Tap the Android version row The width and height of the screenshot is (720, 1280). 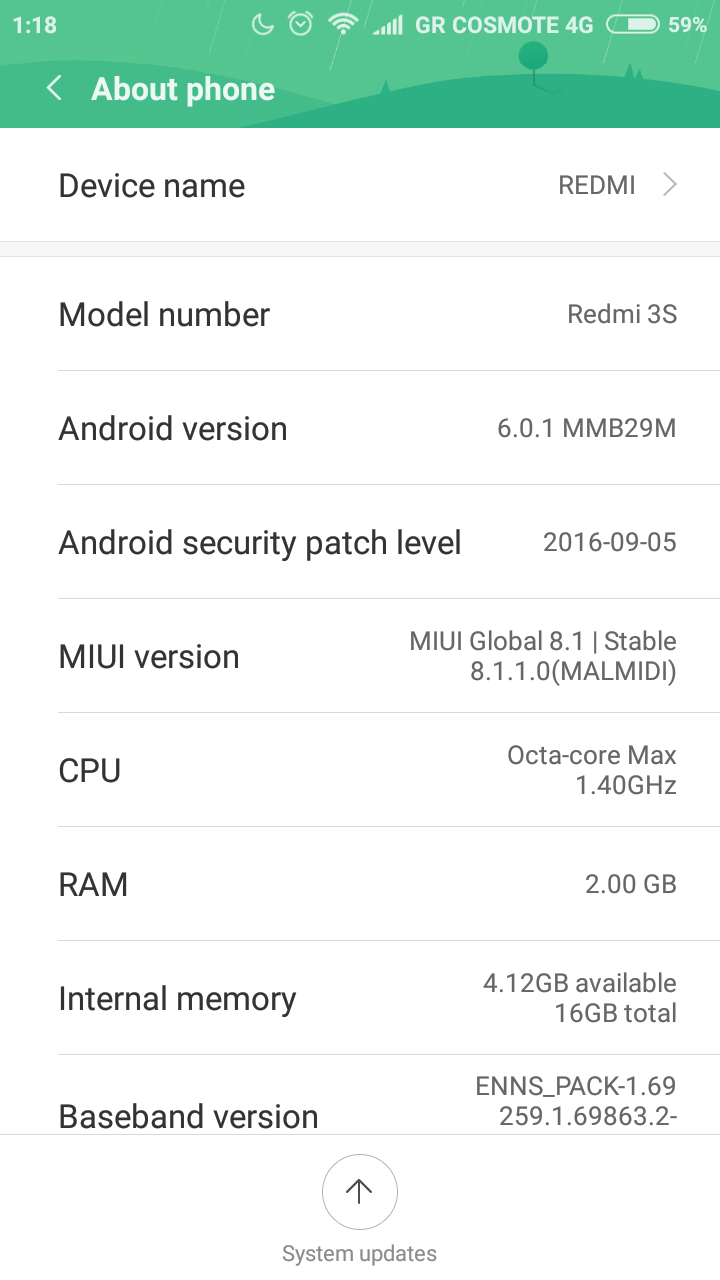tap(360, 428)
